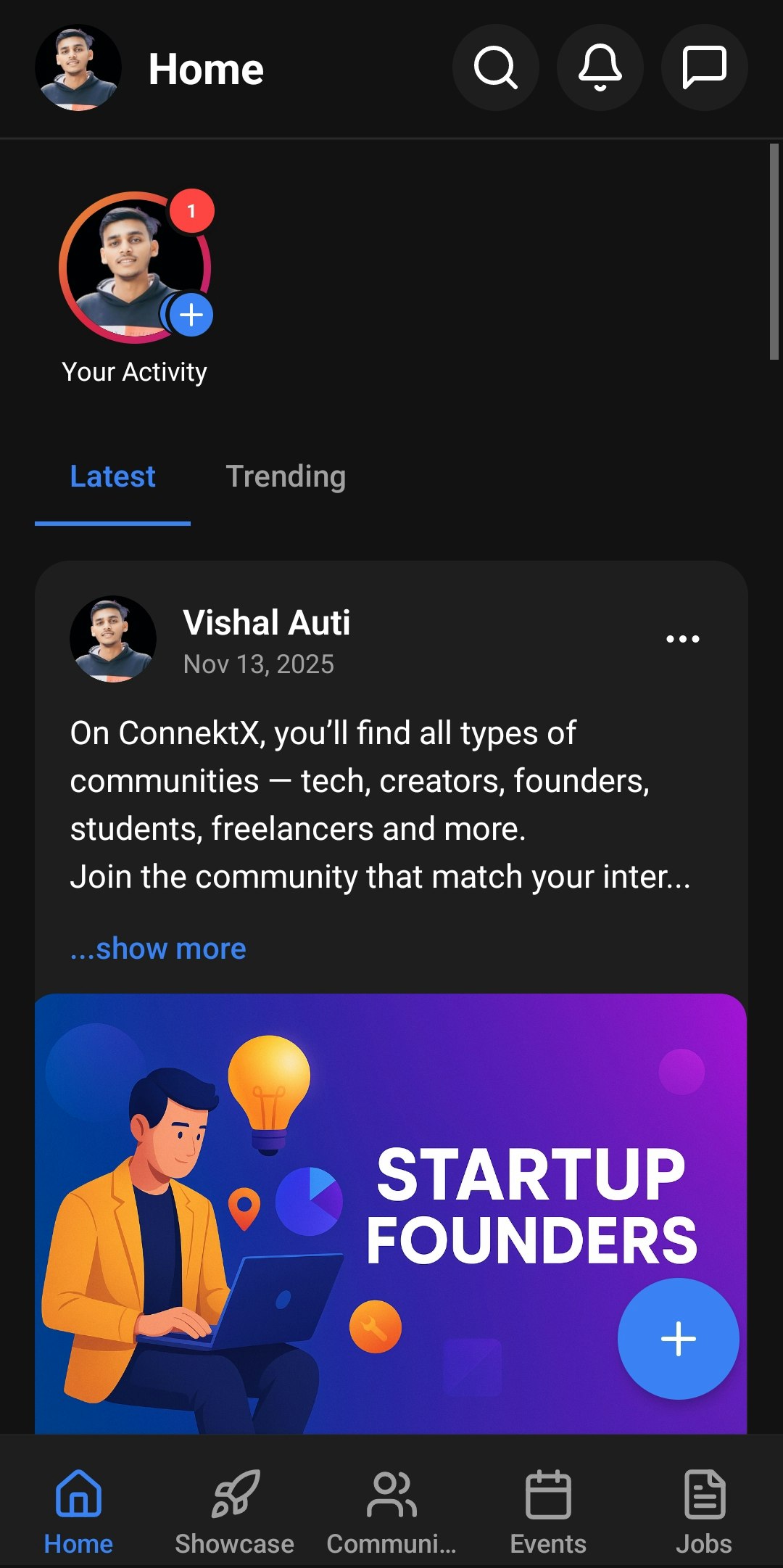Select the Latest tab

point(112,476)
